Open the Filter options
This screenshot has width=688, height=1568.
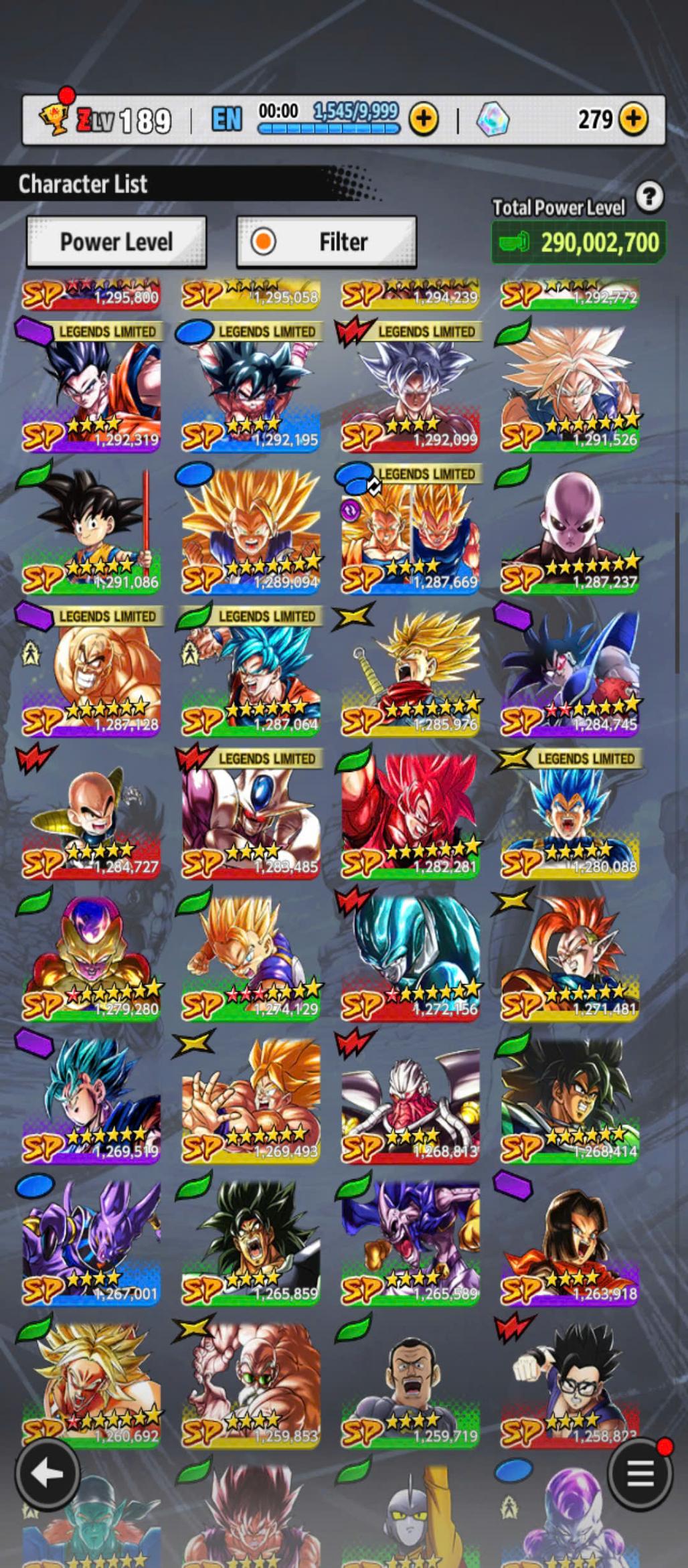coord(327,242)
